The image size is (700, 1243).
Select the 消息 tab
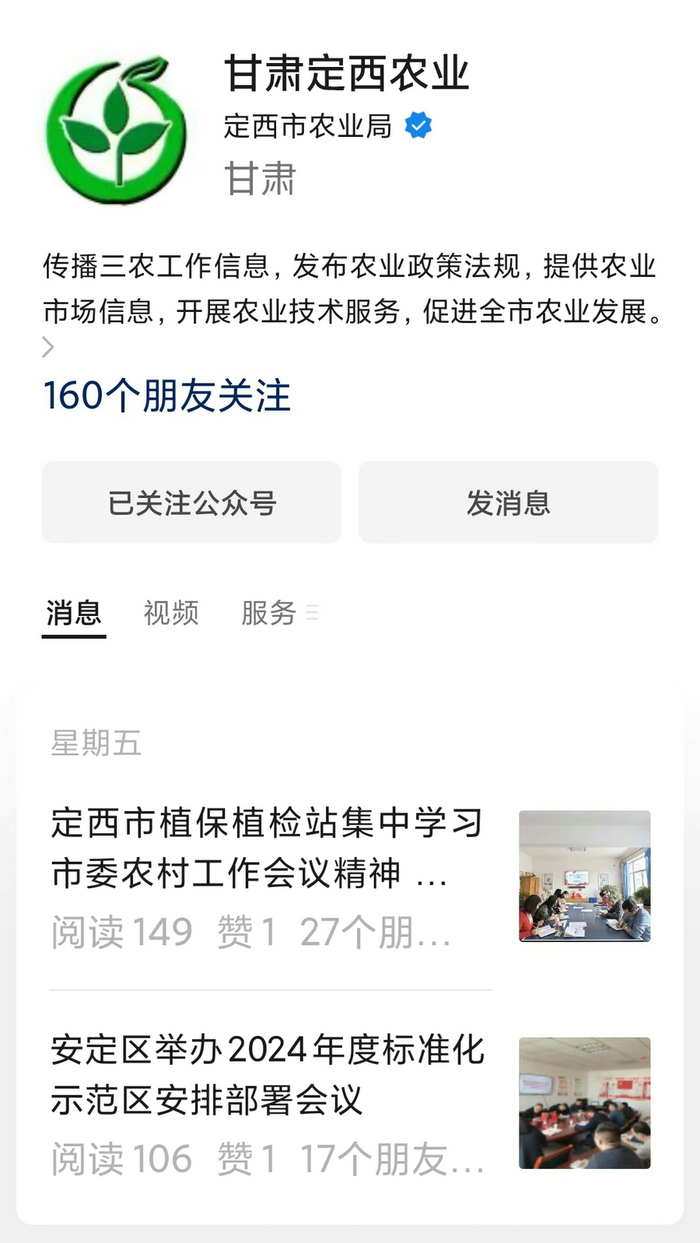[74, 613]
